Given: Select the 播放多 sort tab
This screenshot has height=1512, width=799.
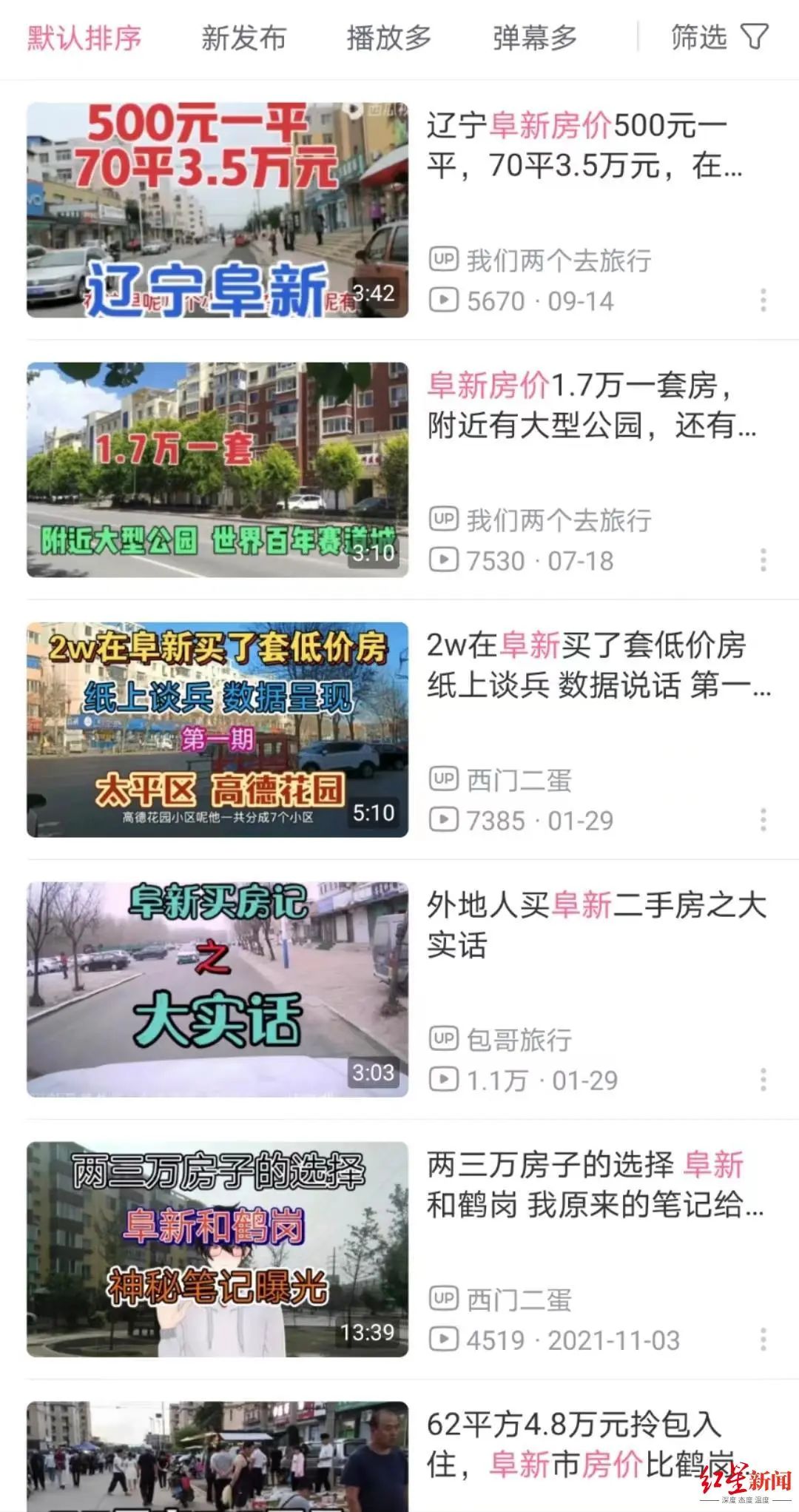Looking at the screenshot, I should click(x=389, y=38).
